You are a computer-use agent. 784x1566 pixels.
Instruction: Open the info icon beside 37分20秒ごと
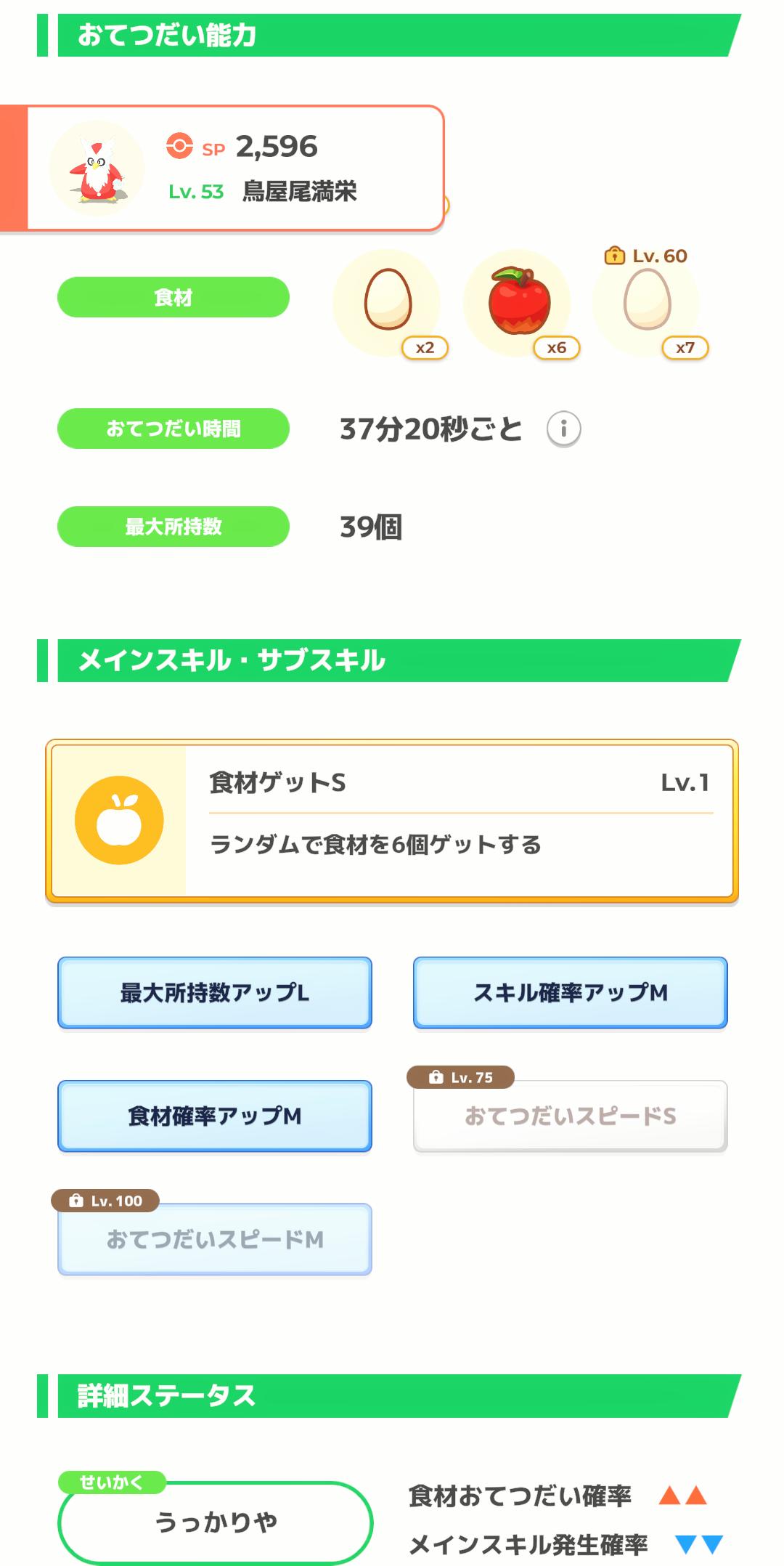click(x=563, y=429)
